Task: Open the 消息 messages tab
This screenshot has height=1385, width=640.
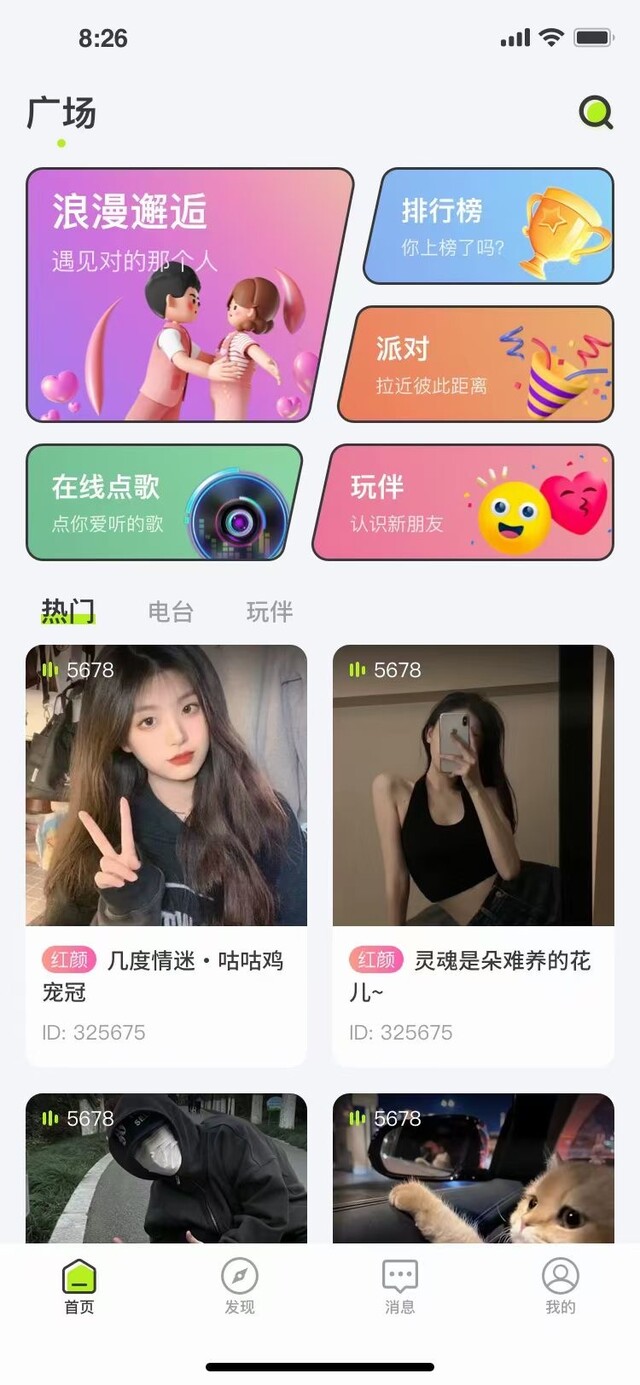Action: tap(400, 1286)
